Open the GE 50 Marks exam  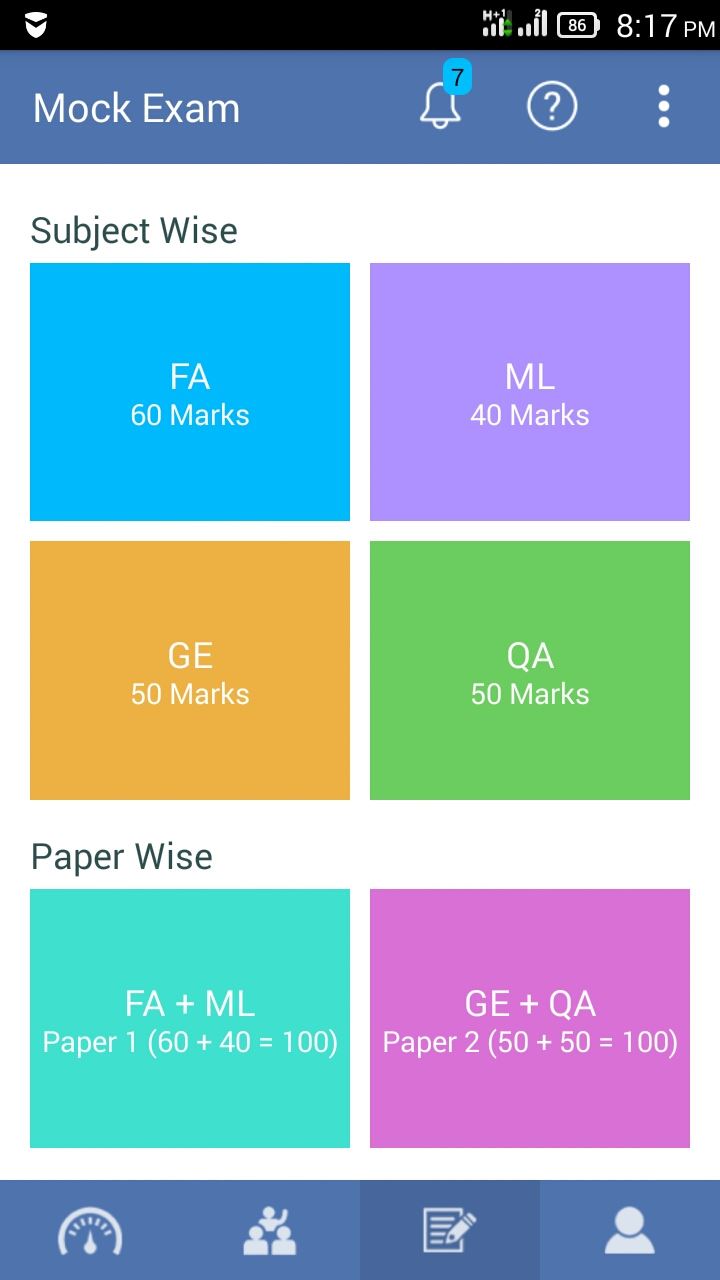click(190, 670)
